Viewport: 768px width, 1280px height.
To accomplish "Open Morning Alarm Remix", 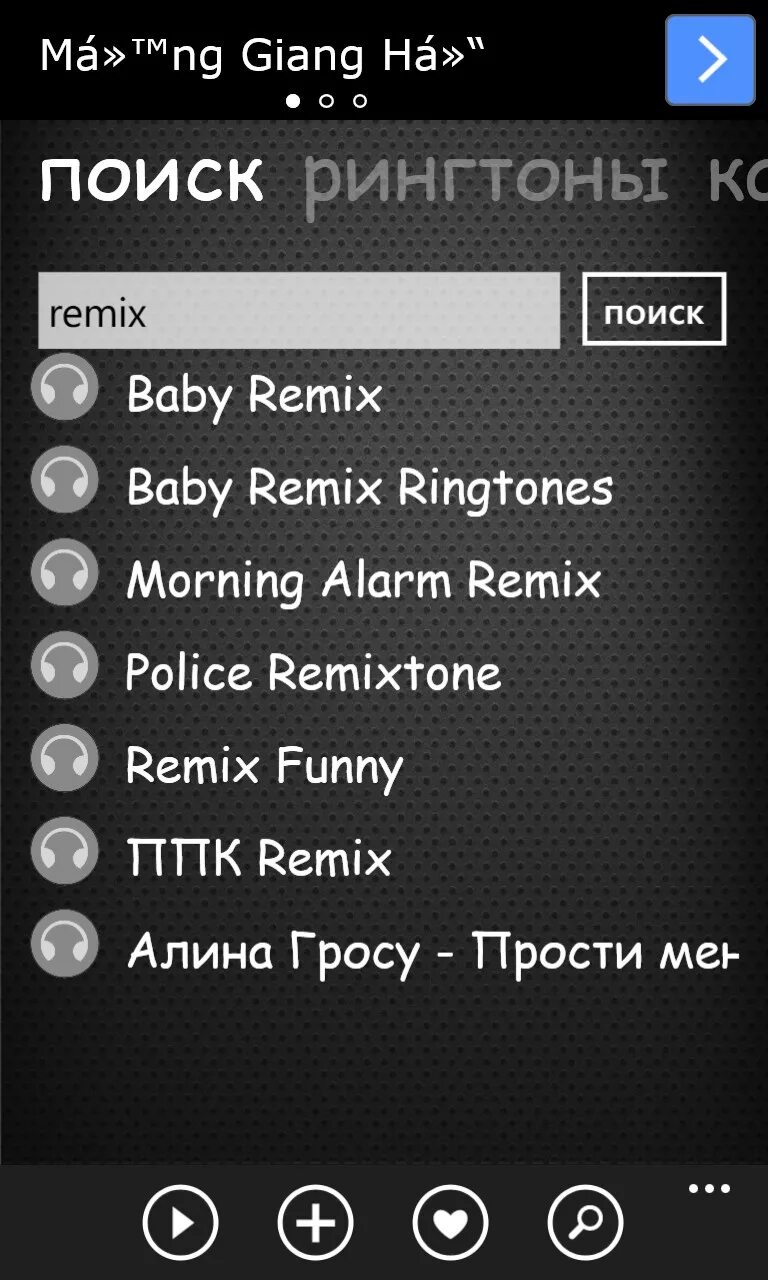I will point(363,580).
